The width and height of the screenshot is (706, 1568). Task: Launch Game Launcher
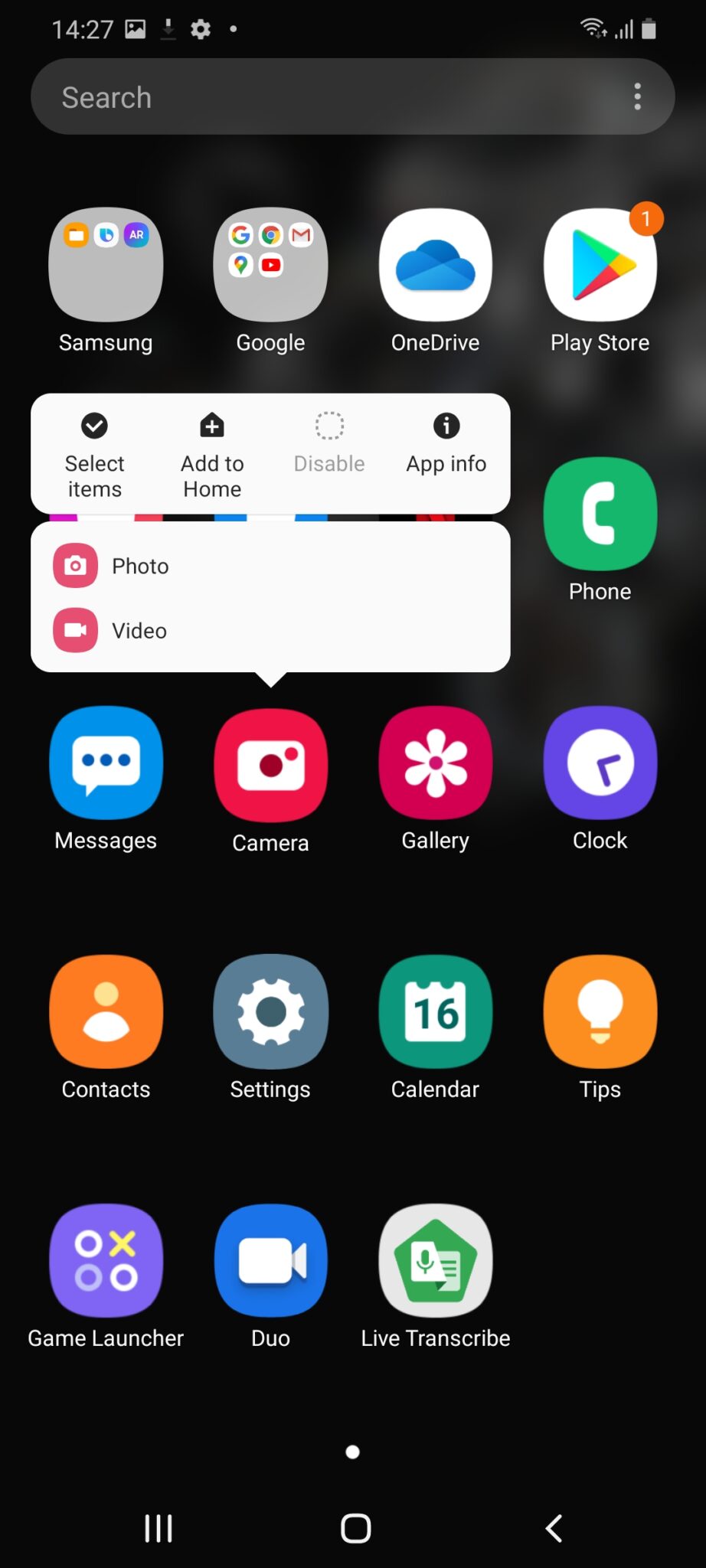click(105, 1262)
